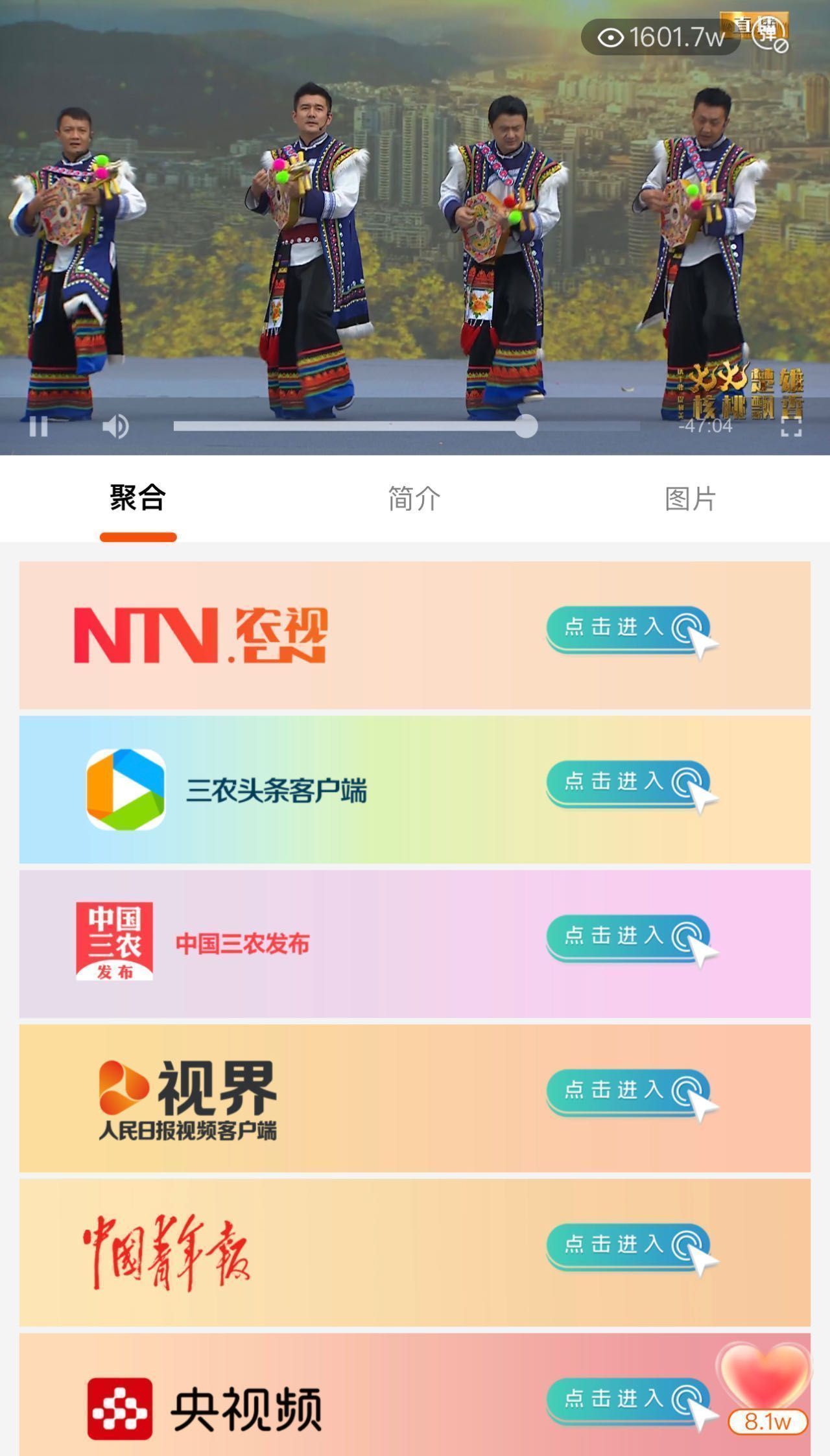Screen dimensions: 830x1456
Task: Mute the video sound
Action: (115, 427)
